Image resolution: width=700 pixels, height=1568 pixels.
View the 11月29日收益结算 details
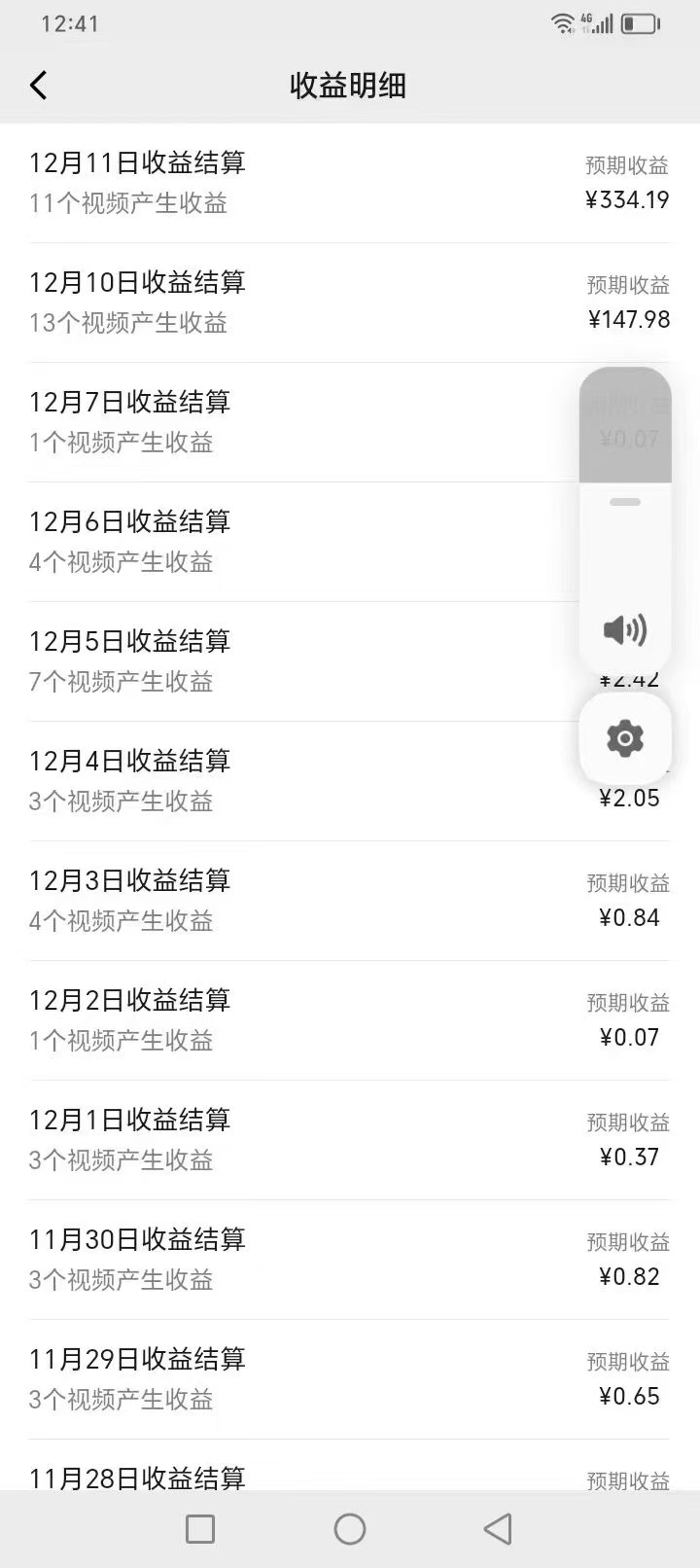point(292,1378)
